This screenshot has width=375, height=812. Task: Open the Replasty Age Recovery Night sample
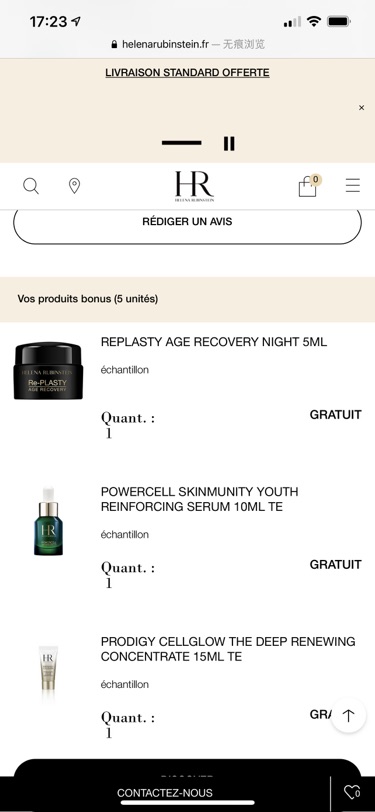pyautogui.click(x=214, y=342)
